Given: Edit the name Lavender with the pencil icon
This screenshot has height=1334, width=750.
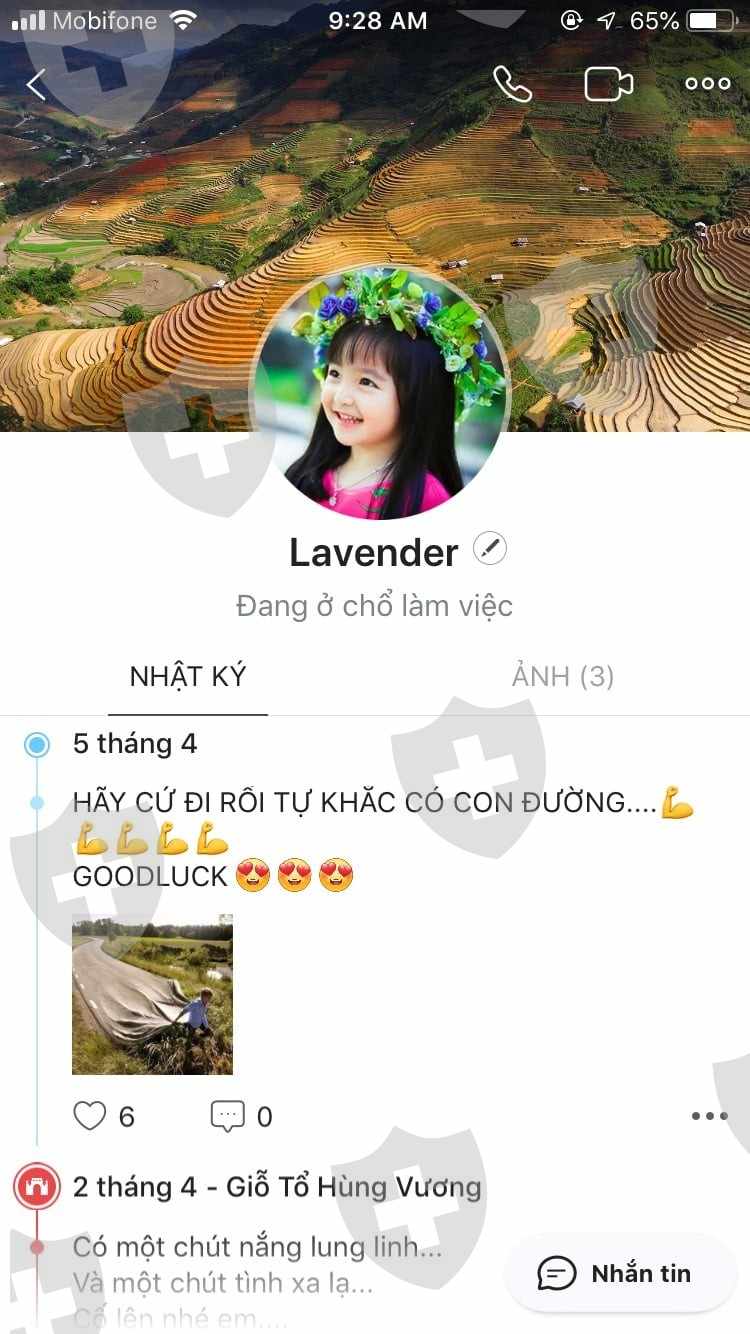Looking at the screenshot, I should [x=490, y=549].
